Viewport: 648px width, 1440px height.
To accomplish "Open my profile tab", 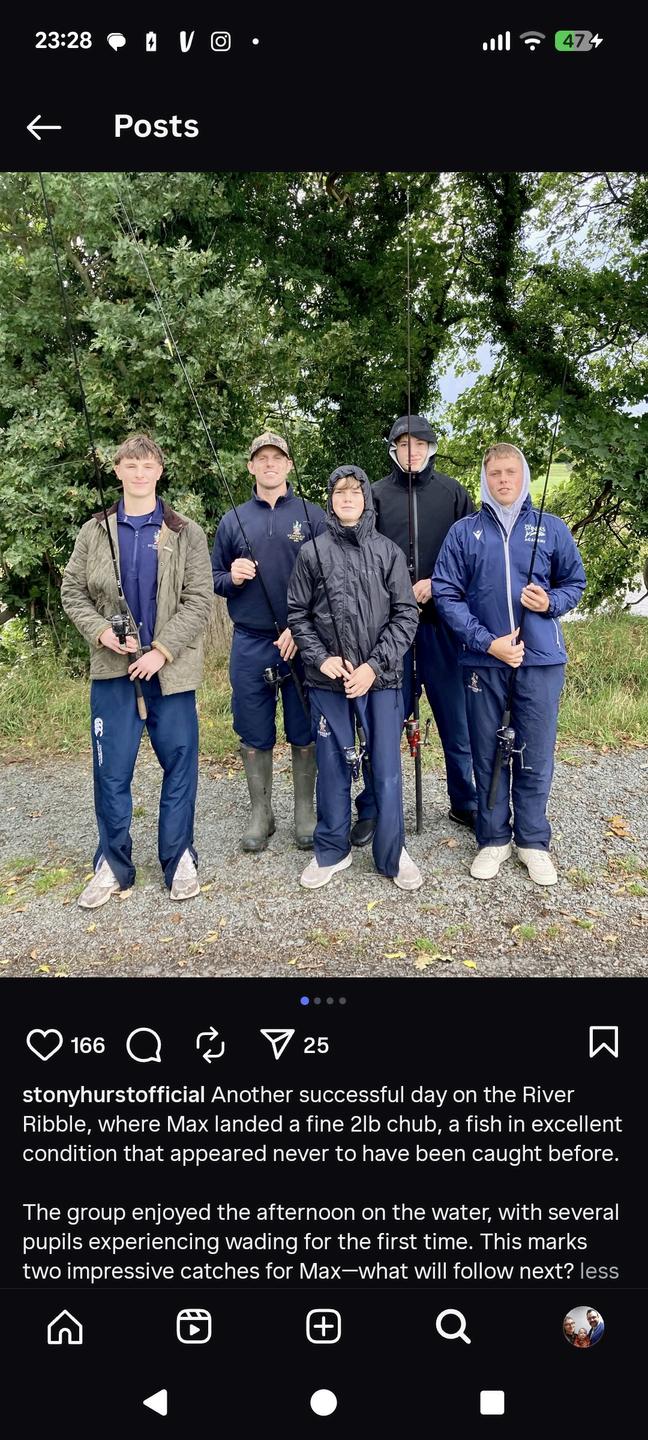I will [583, 1327].
